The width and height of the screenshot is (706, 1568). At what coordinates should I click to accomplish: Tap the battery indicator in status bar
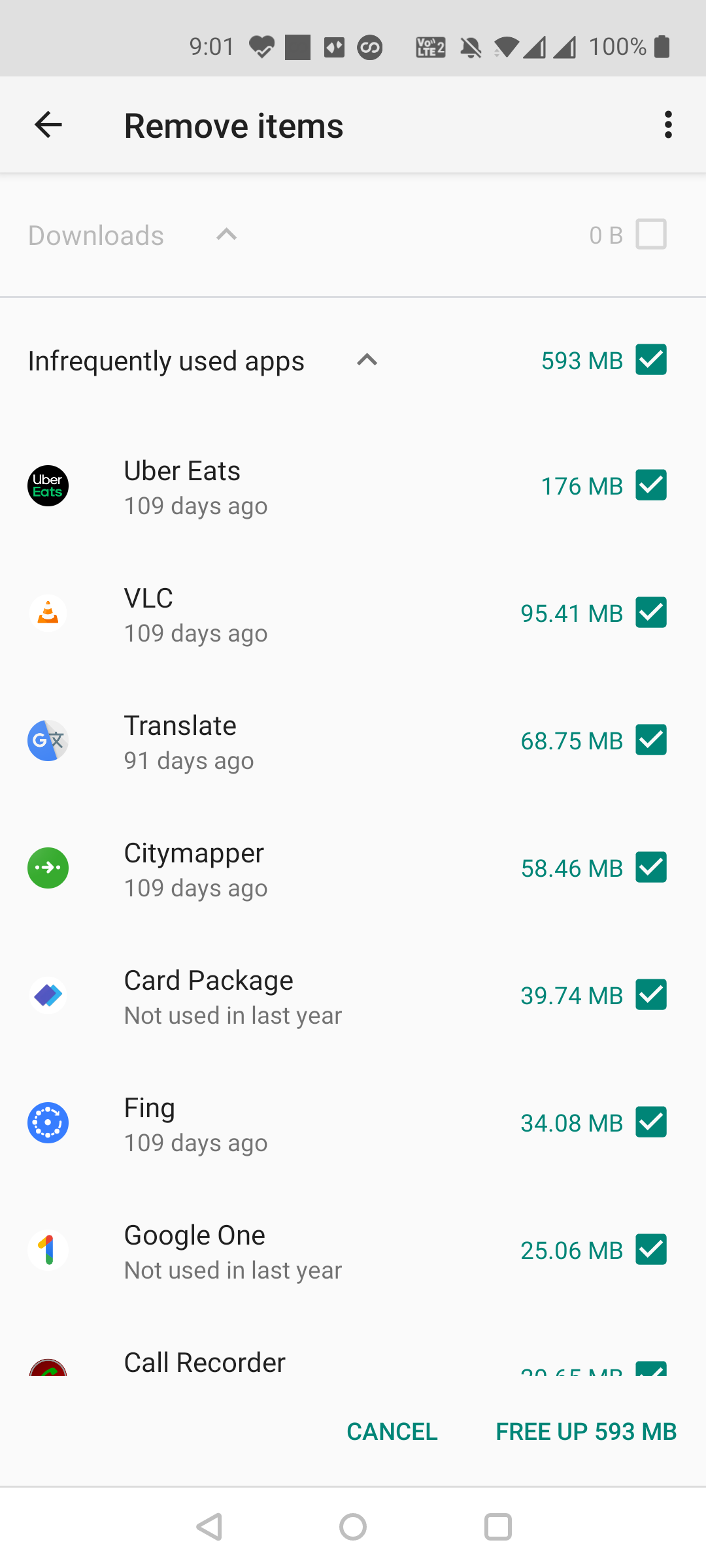(x=662, y=46)
